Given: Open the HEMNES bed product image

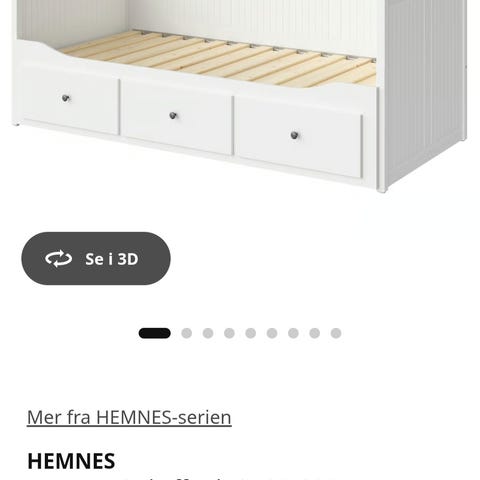Looking at the screenshot, I should [x=240, y=97].
